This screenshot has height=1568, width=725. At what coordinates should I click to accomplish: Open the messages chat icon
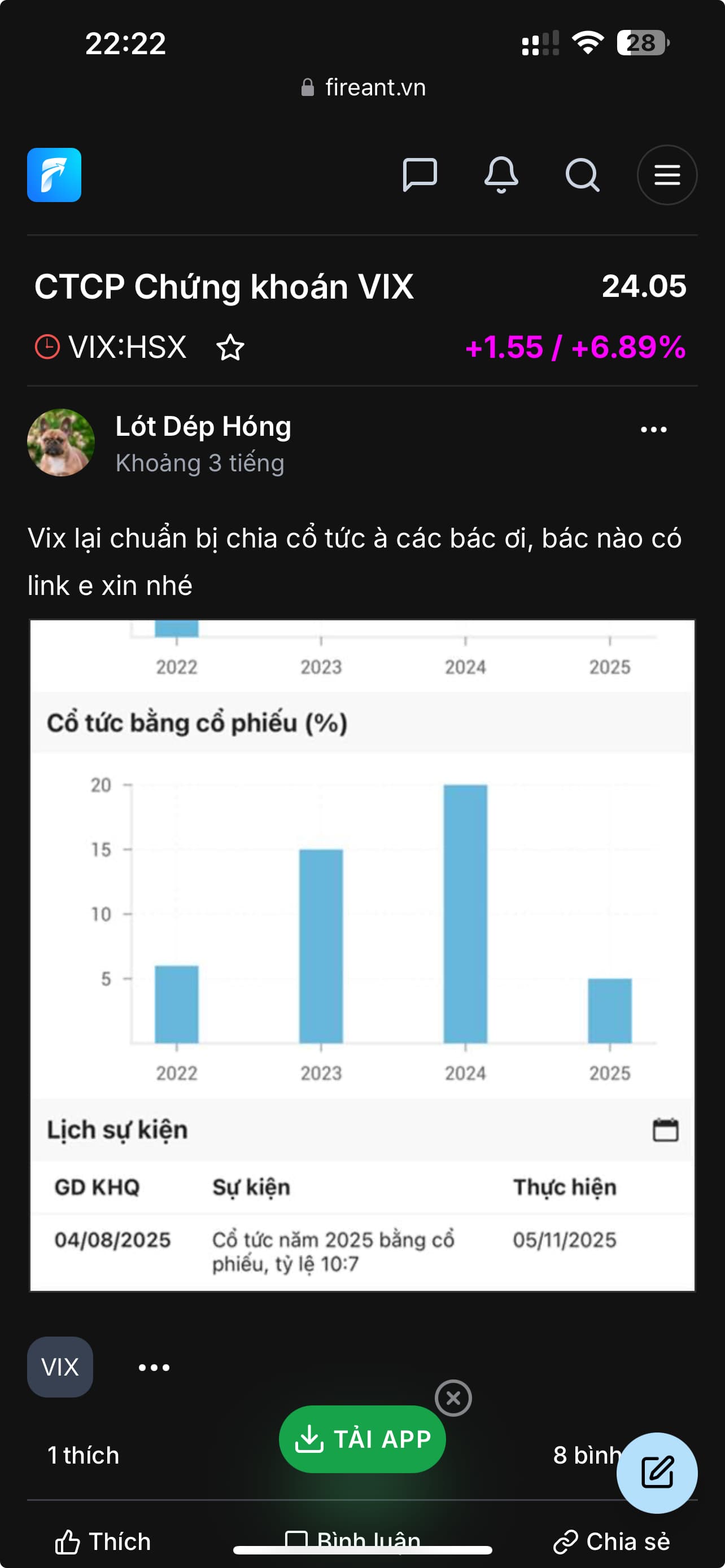[420, 175]
